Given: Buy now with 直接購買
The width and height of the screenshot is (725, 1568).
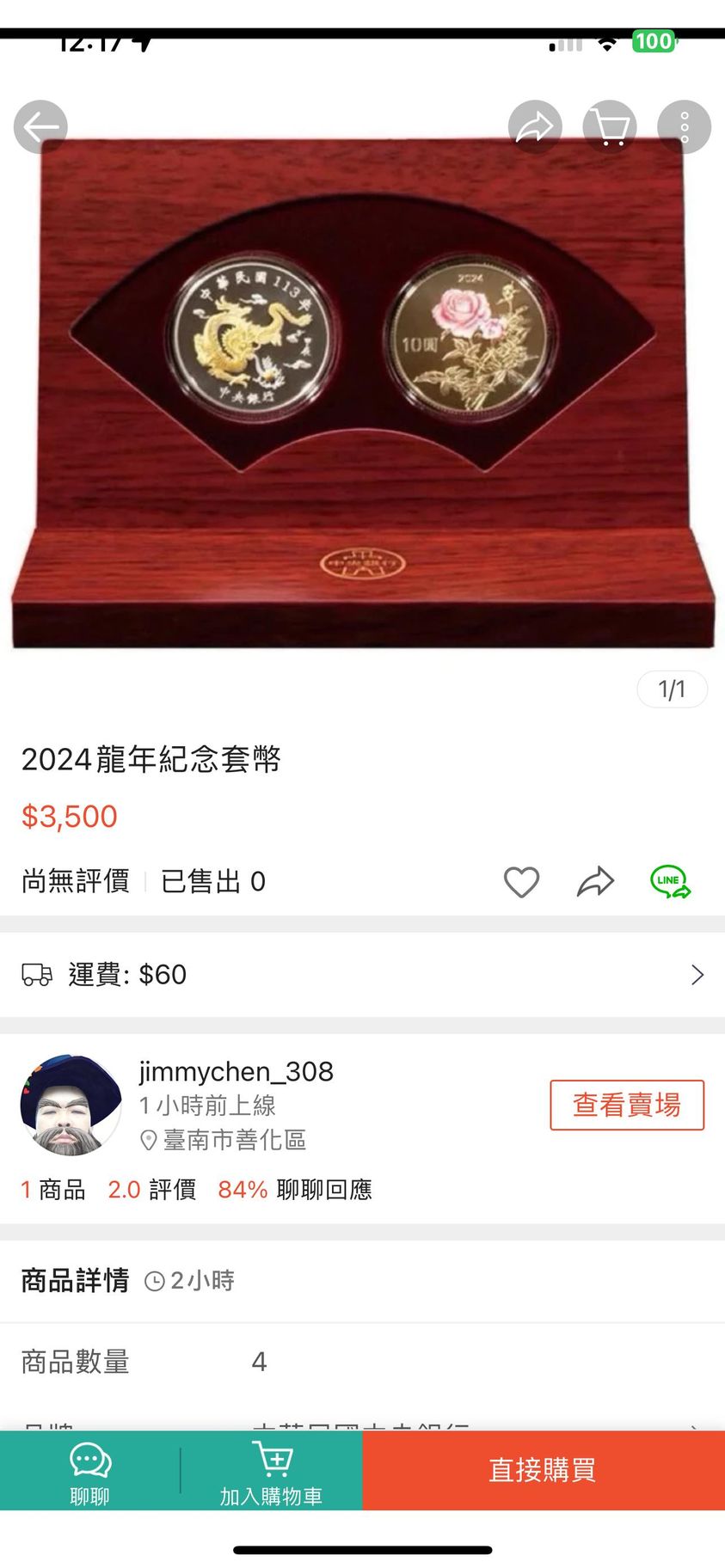Looking at the screenshot, I should [543, 1470].
